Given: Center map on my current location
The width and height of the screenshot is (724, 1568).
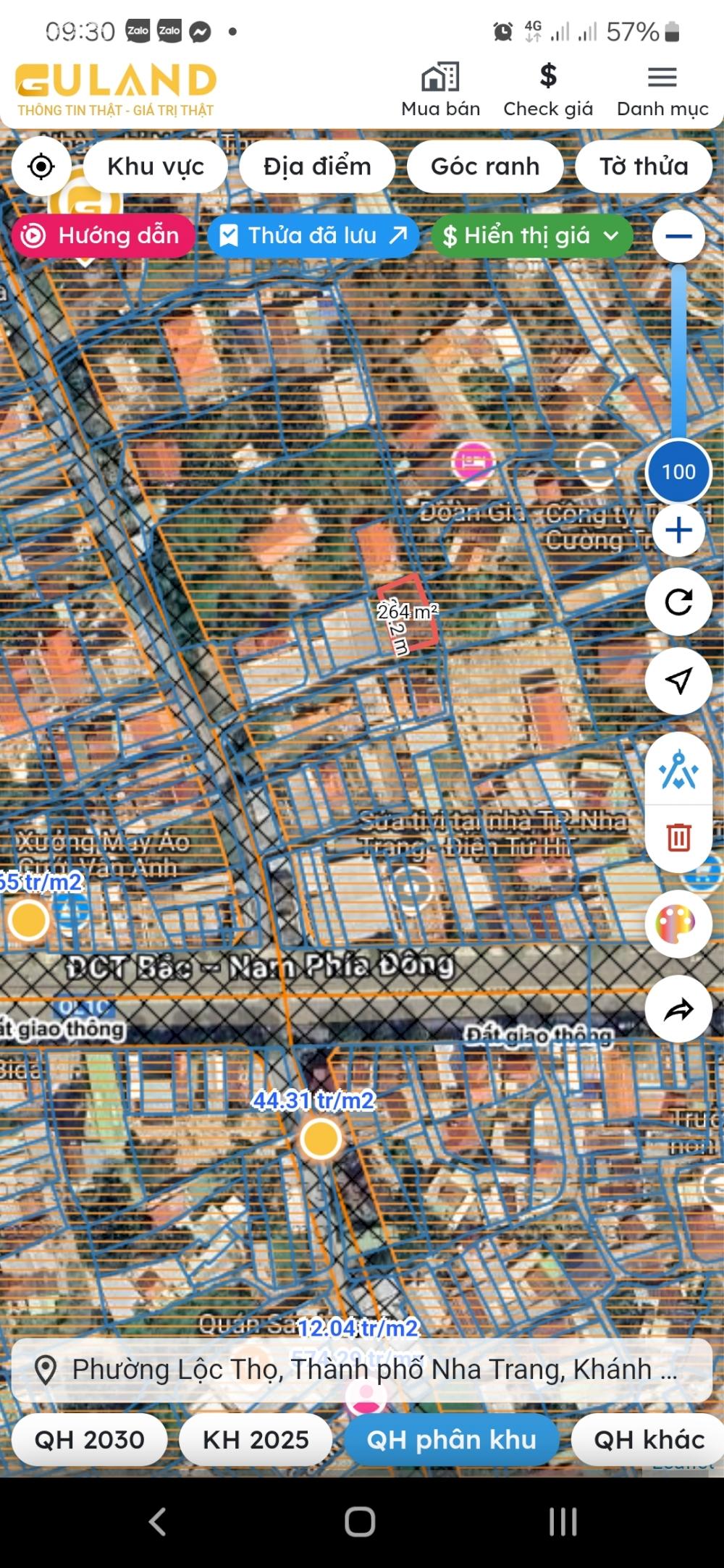Looking at the screenshot, I should (x=41, y=167).
